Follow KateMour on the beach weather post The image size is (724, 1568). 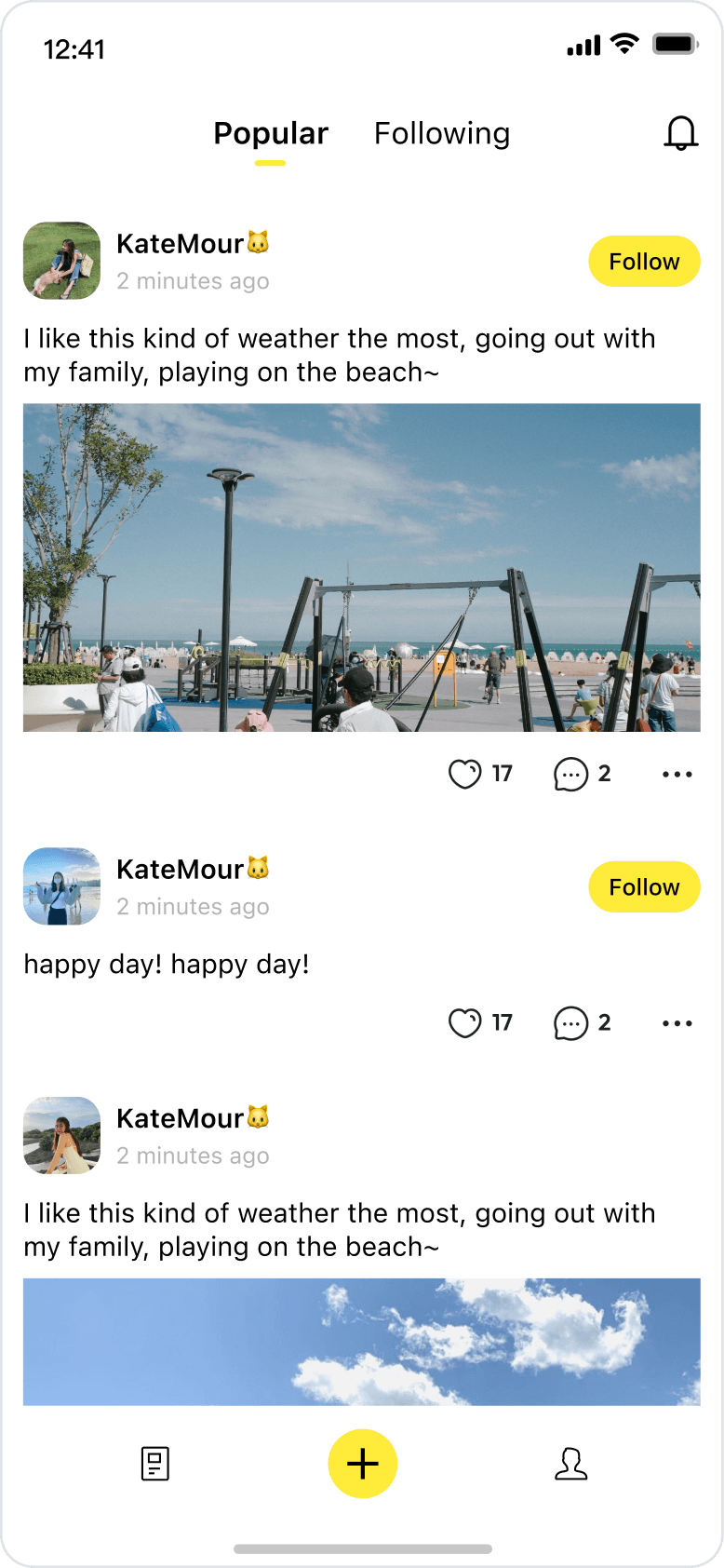[644, 262]
